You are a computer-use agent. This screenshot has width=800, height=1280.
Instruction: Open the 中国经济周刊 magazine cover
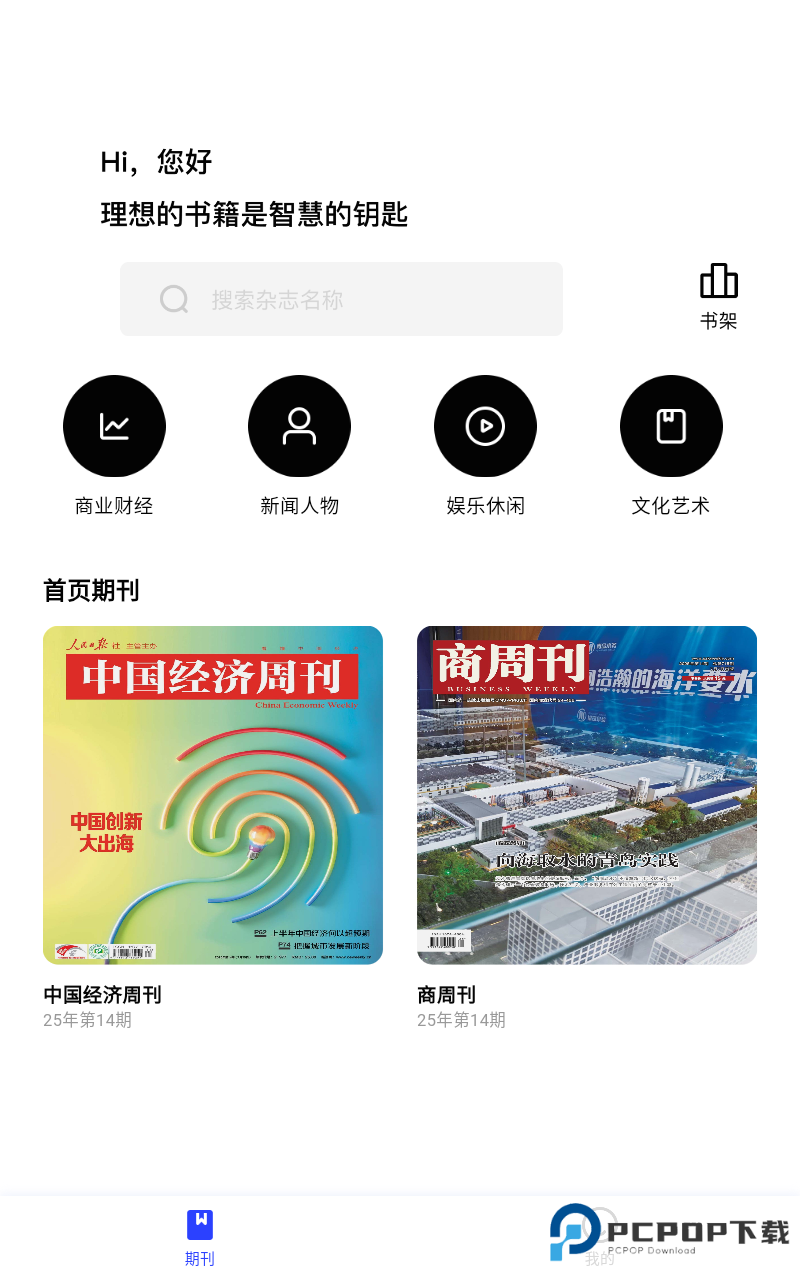[x=213, y=795]
